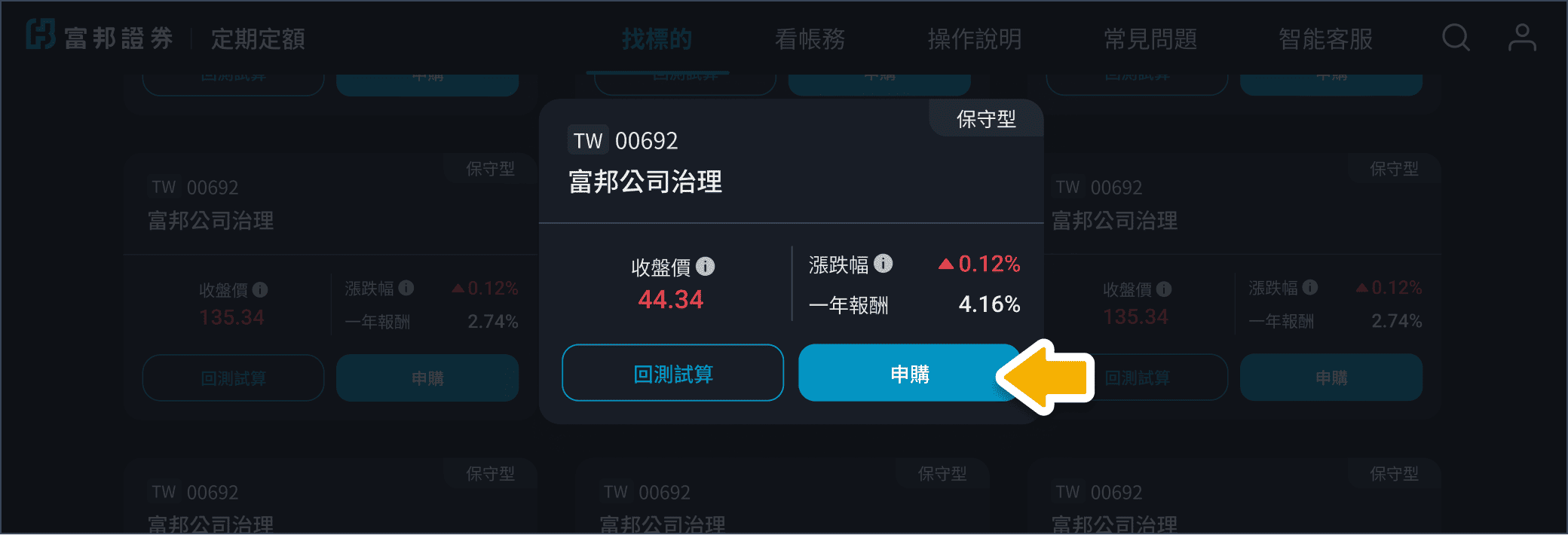The image size is (1568, 535).
Task: Go to the 看帳務 tab
Action: pos(810,39)
